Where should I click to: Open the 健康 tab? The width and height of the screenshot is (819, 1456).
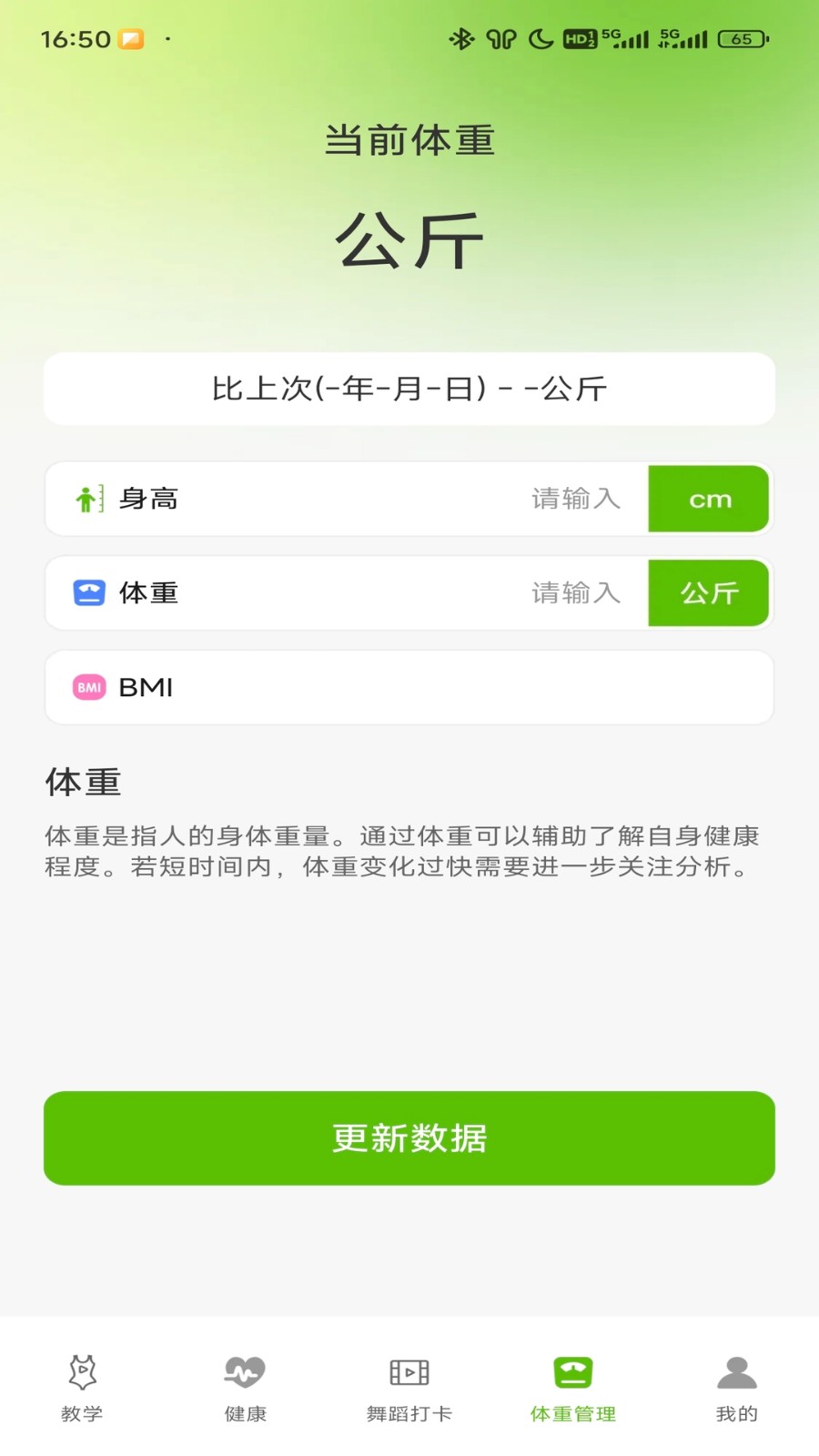coord(246,1387)
